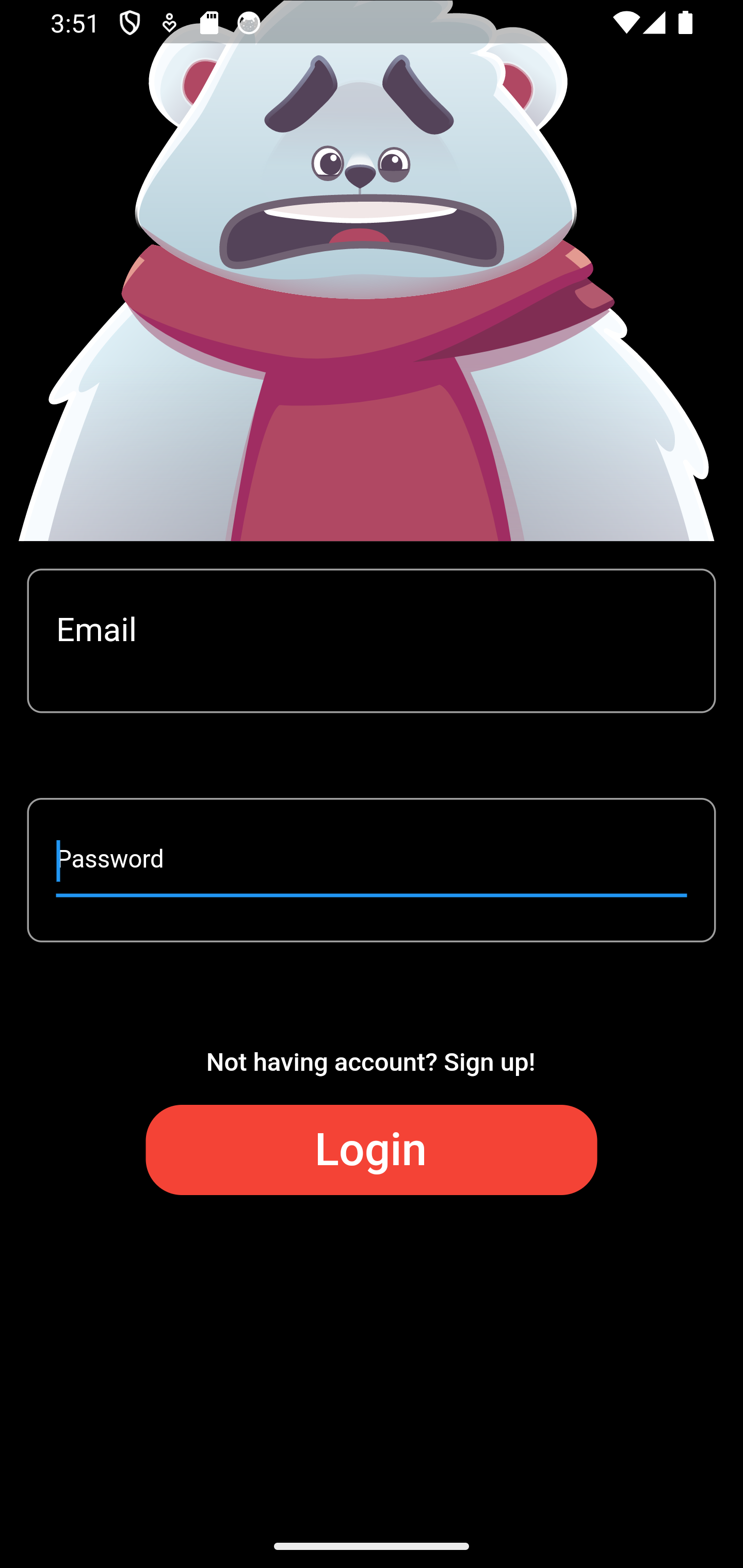Focus the Email input field
743x1568 pixels.
coord(371,640)
